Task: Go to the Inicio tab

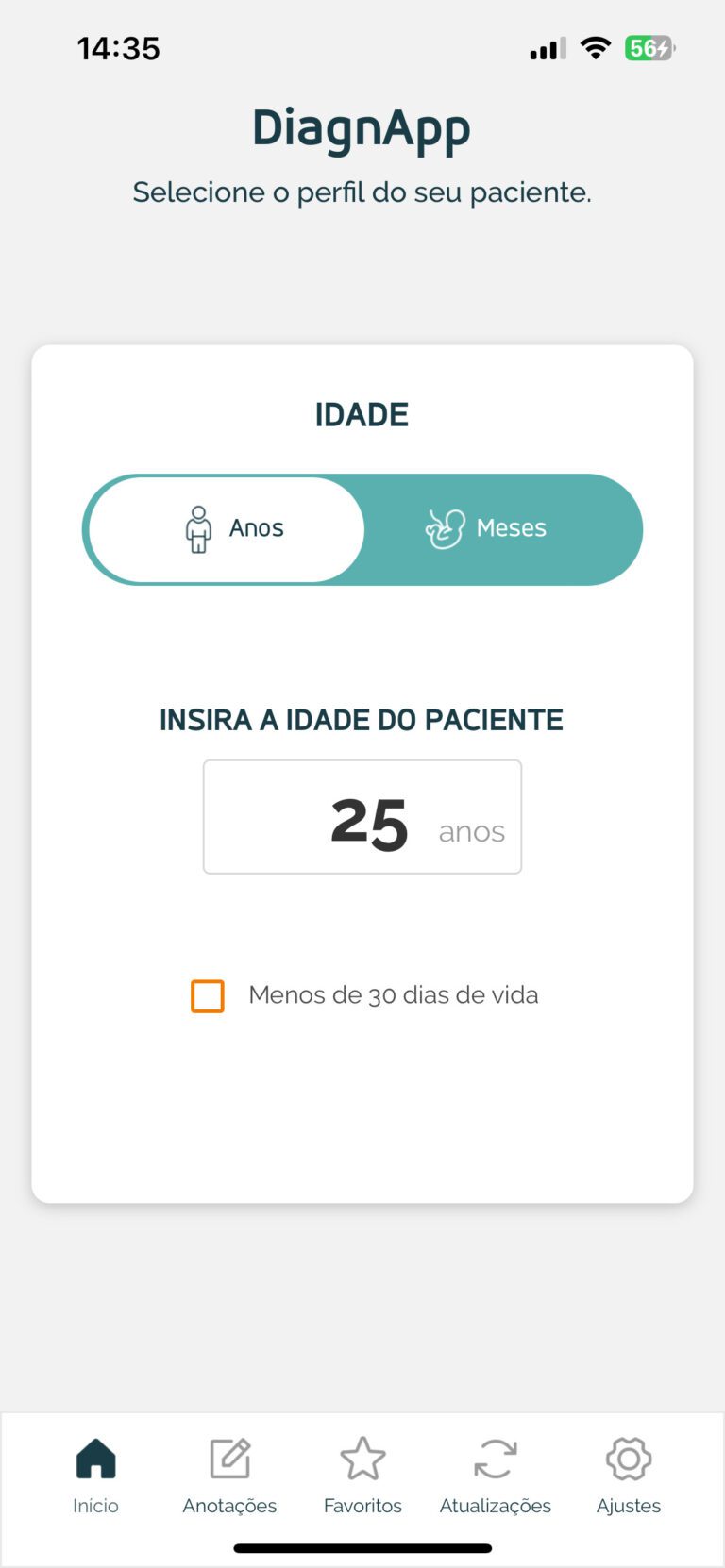Action: point(95,1476)
